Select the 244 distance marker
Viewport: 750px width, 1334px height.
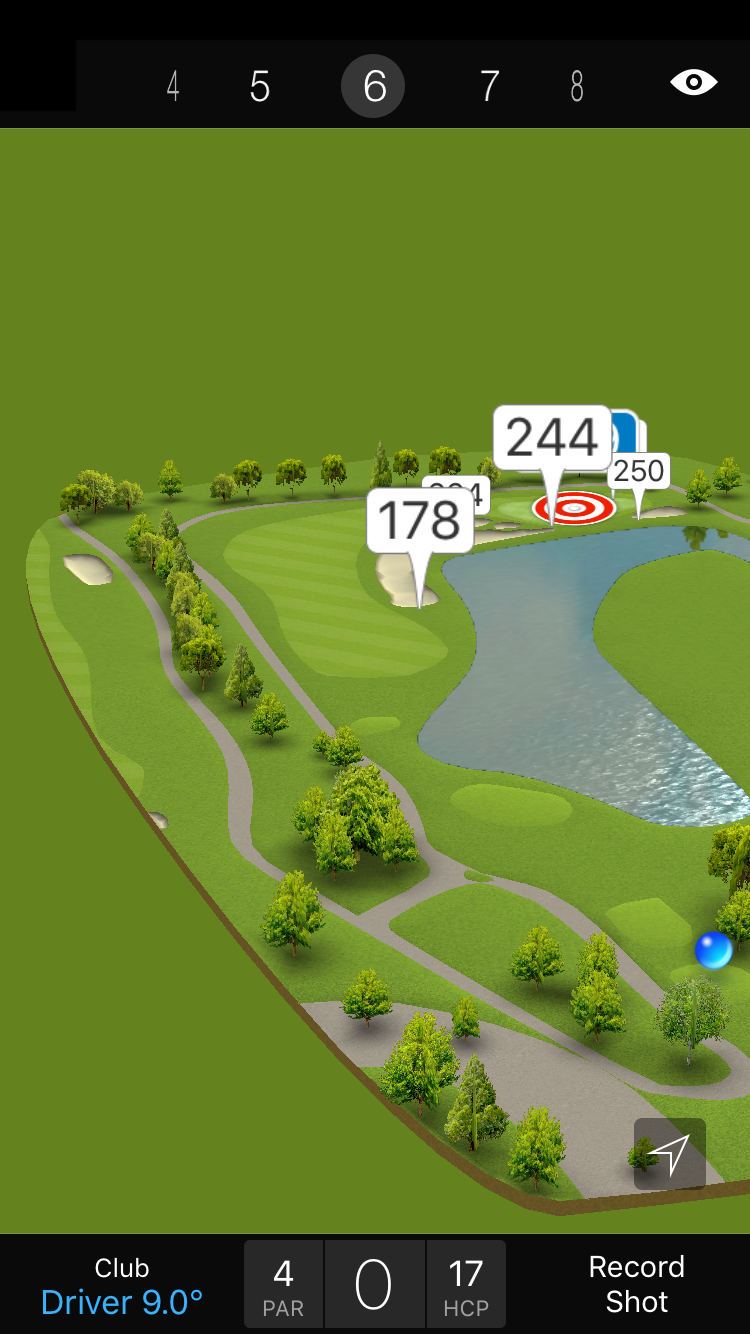point(551,438)
